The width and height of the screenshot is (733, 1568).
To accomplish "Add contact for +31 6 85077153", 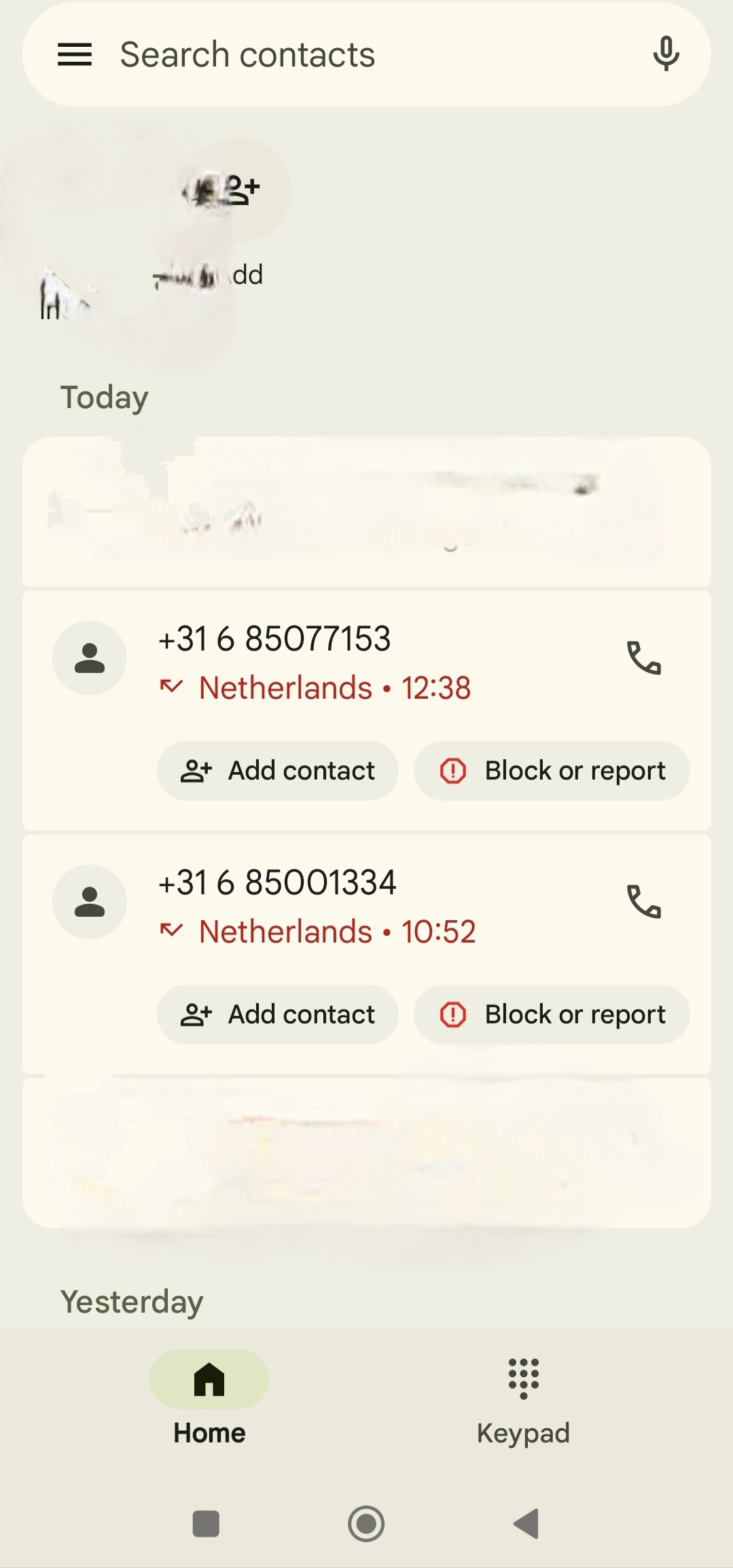I will [x=278, y=771].
